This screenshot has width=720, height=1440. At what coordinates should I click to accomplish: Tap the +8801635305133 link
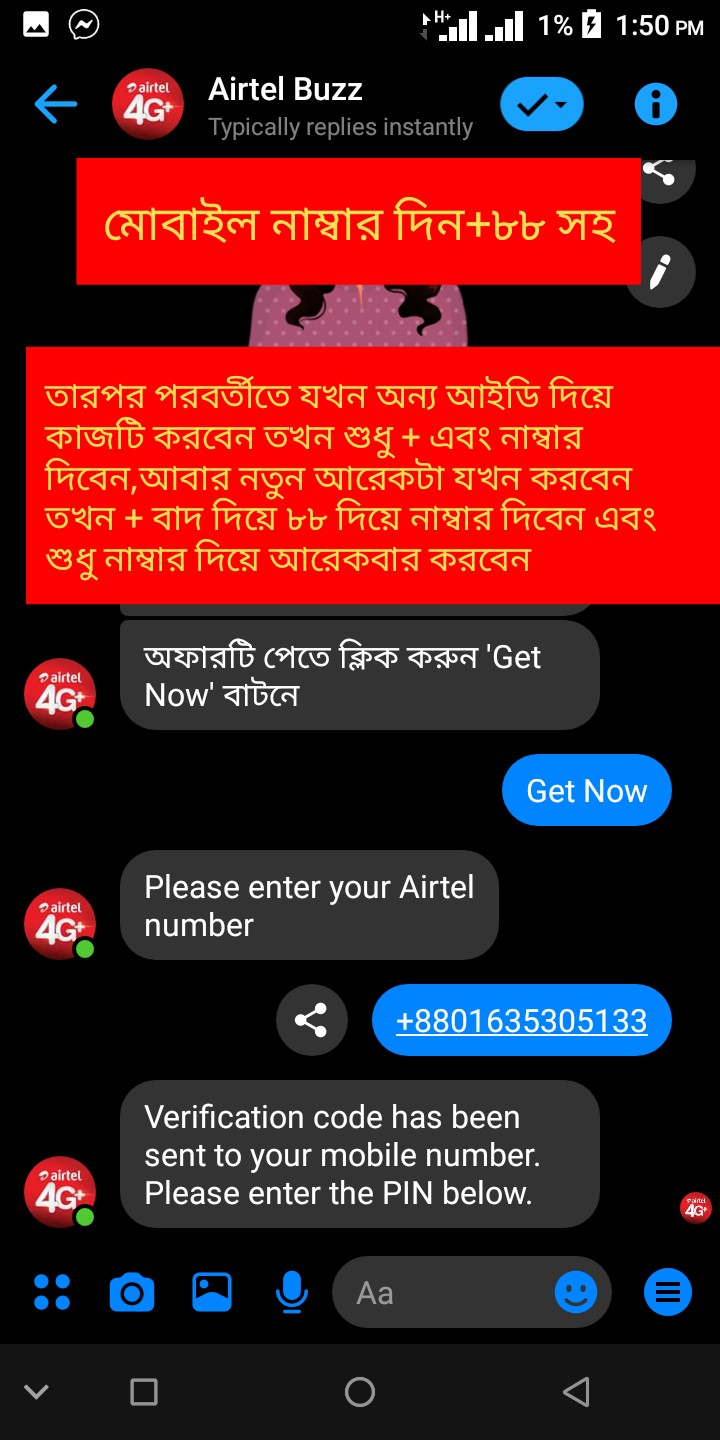point(521,1021)
